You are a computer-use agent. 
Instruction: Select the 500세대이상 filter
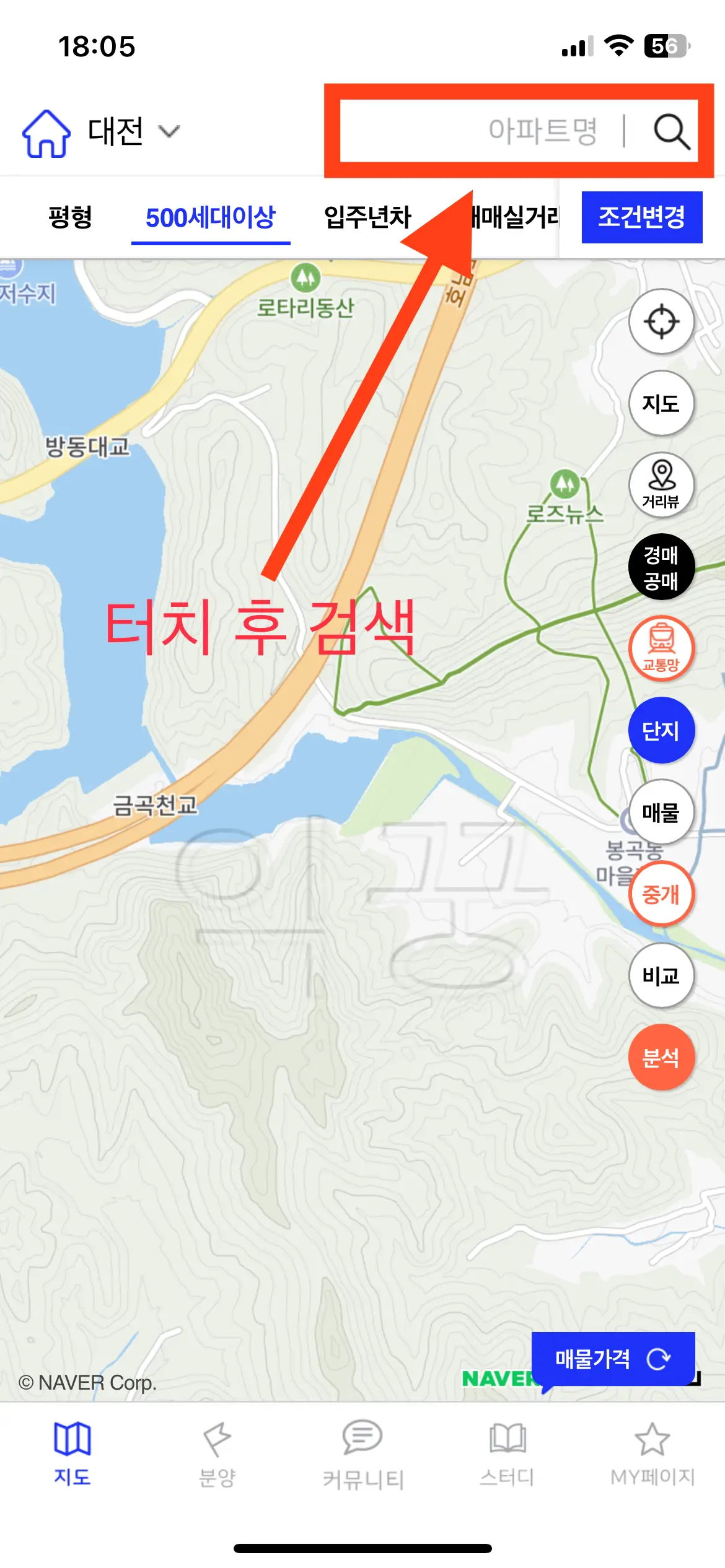[211, 218]
